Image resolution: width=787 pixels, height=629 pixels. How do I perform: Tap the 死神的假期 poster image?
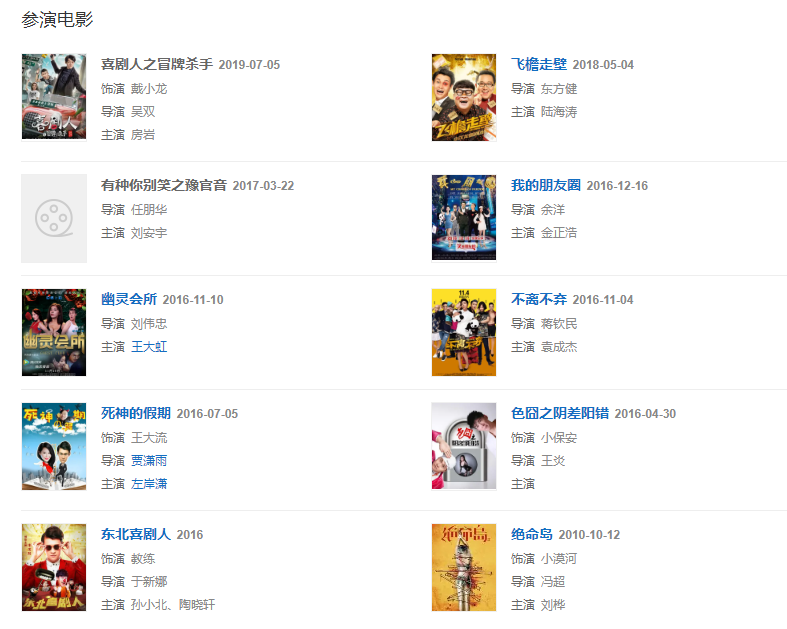tap(54, 446)
